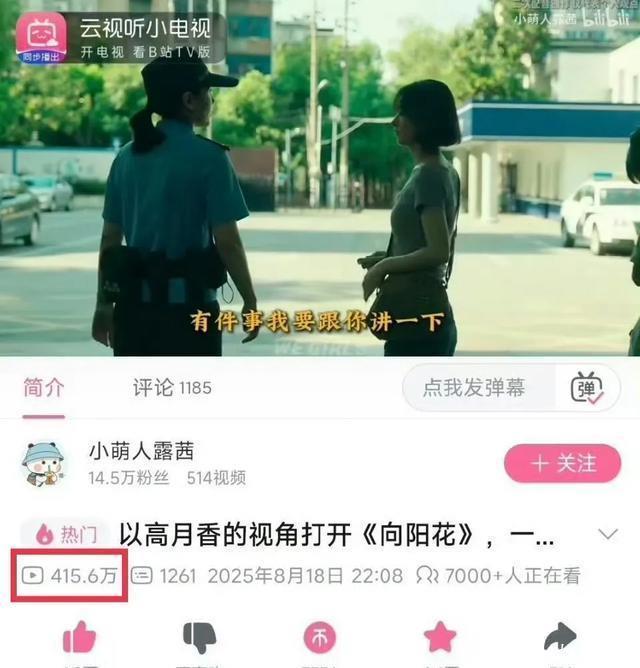
Task: Dislike this video with the thumbs-down
Action: click(200, 638)
